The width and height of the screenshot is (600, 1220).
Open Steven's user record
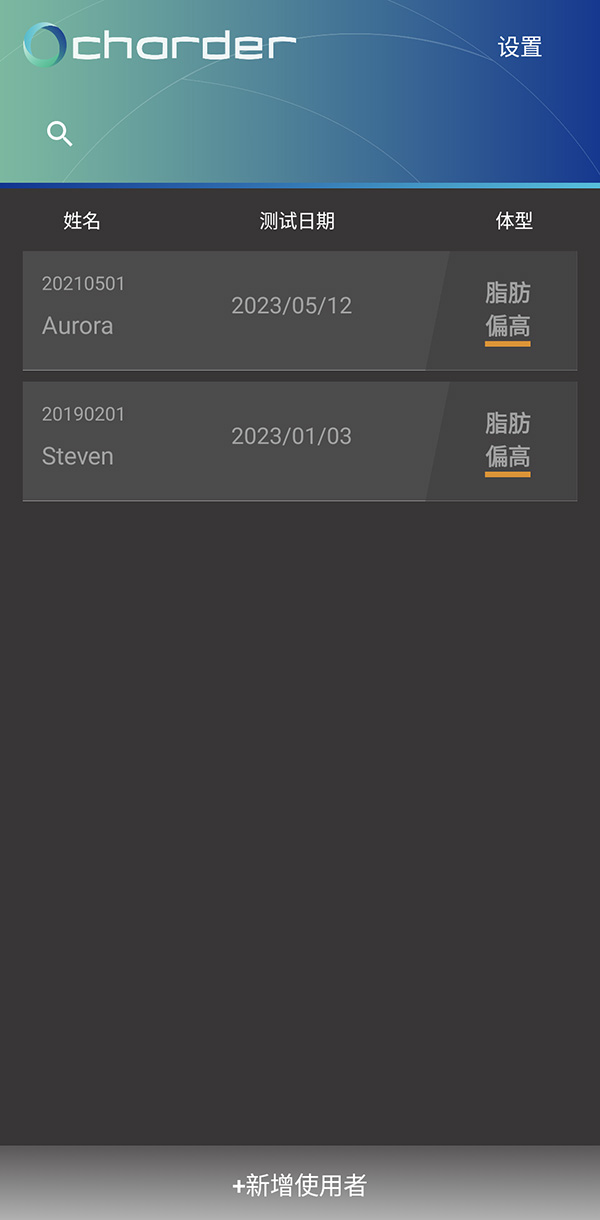coord(300,441)
